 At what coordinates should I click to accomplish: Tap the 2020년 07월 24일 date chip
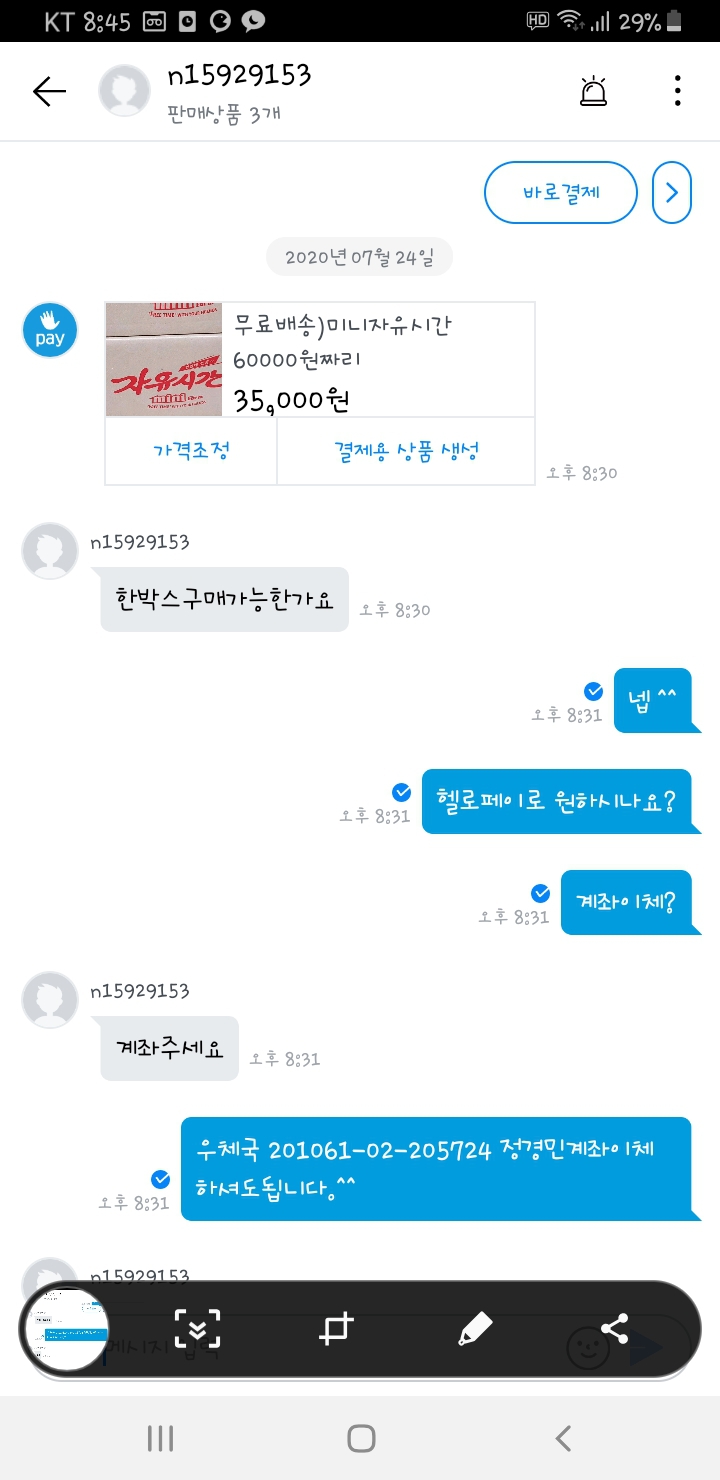[x=360, y=256]
